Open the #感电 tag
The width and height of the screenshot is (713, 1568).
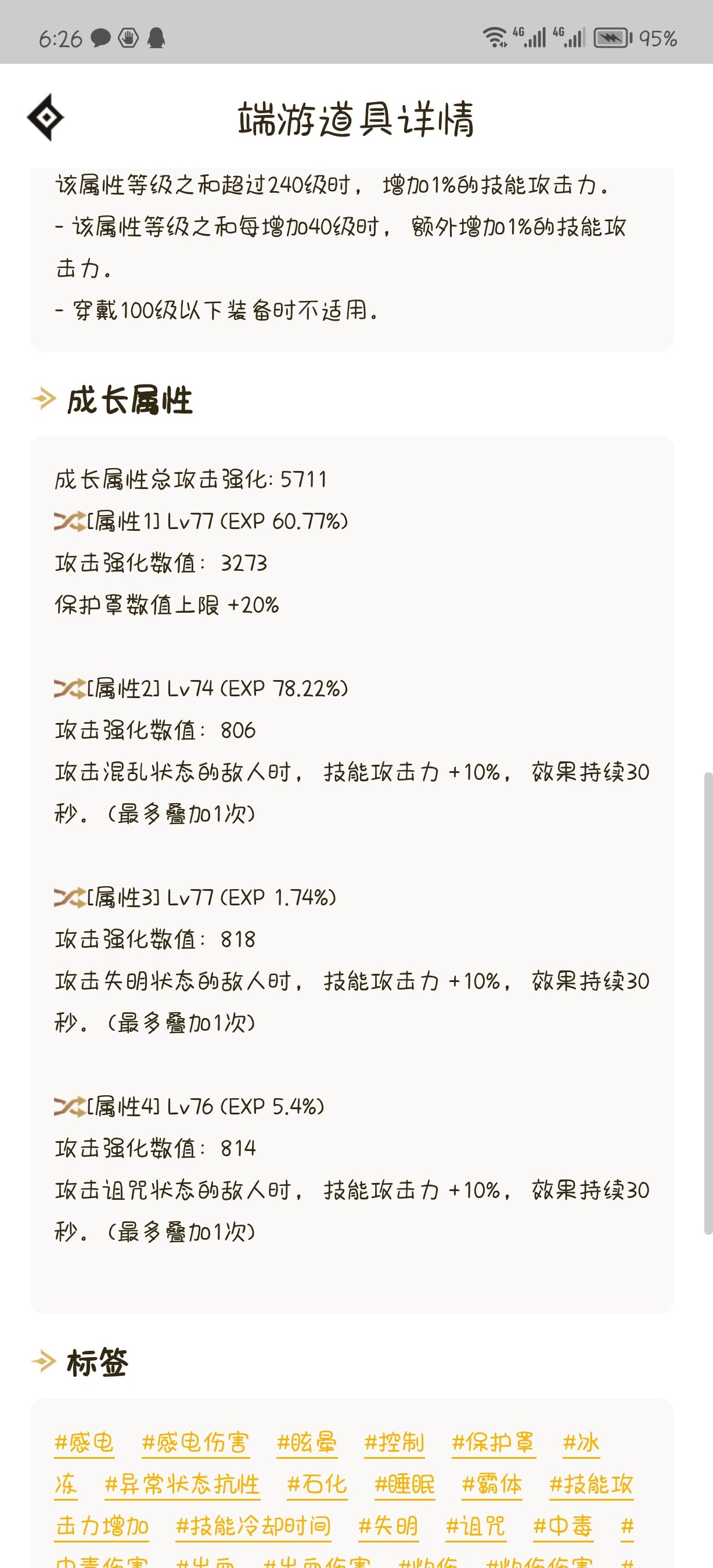[x=84, y=1442]
